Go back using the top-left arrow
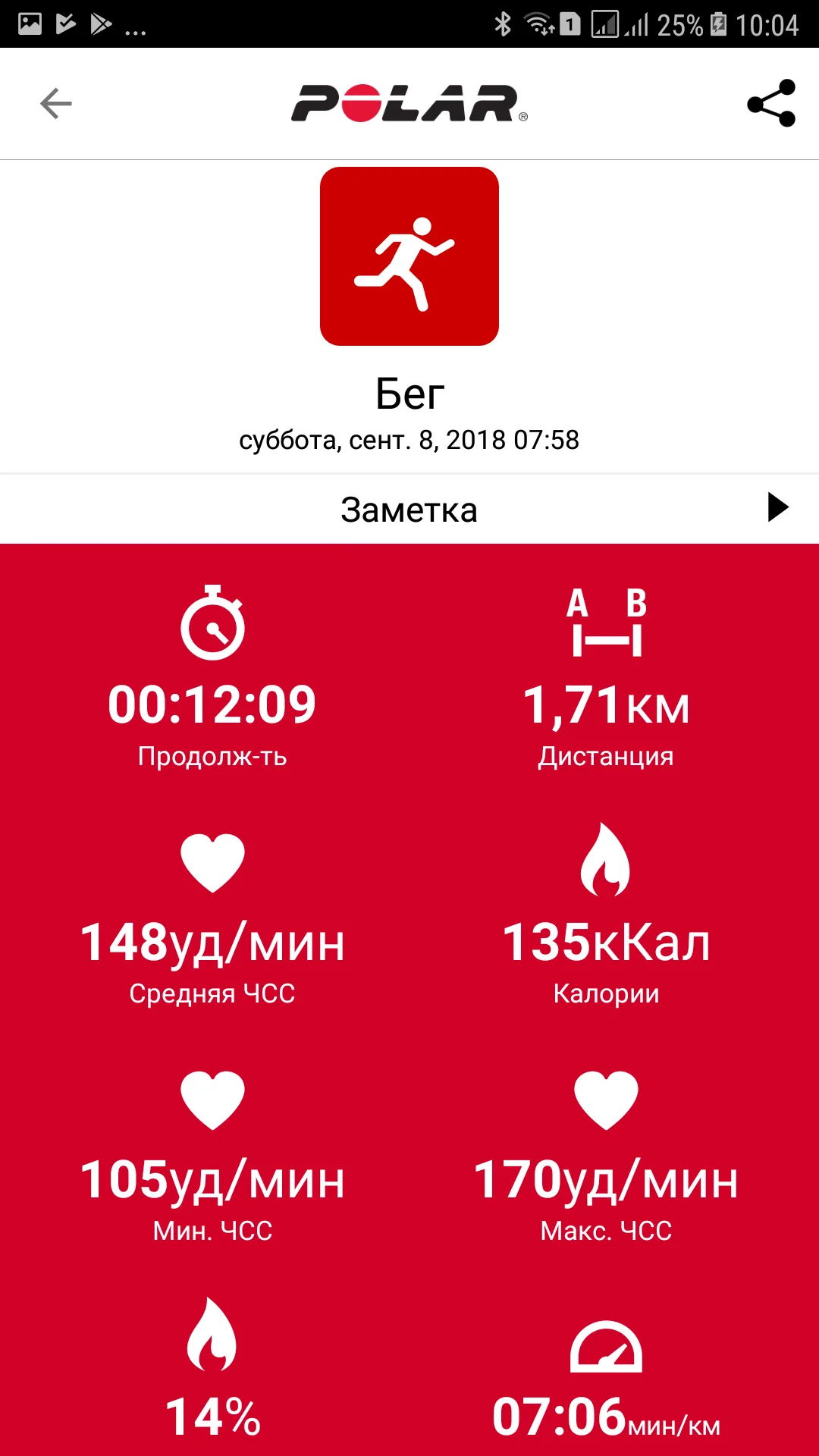The width and height of the screenshot is (819, 1456). 55,104
